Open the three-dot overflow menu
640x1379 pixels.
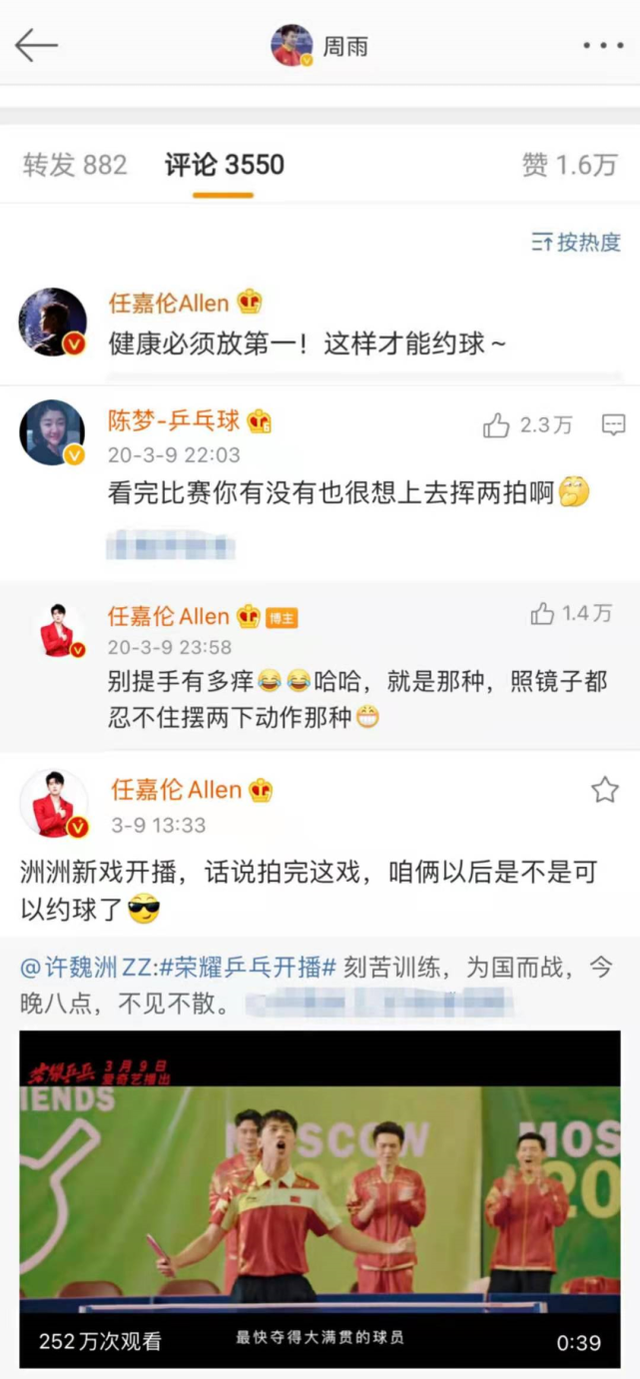coord(603,46)
